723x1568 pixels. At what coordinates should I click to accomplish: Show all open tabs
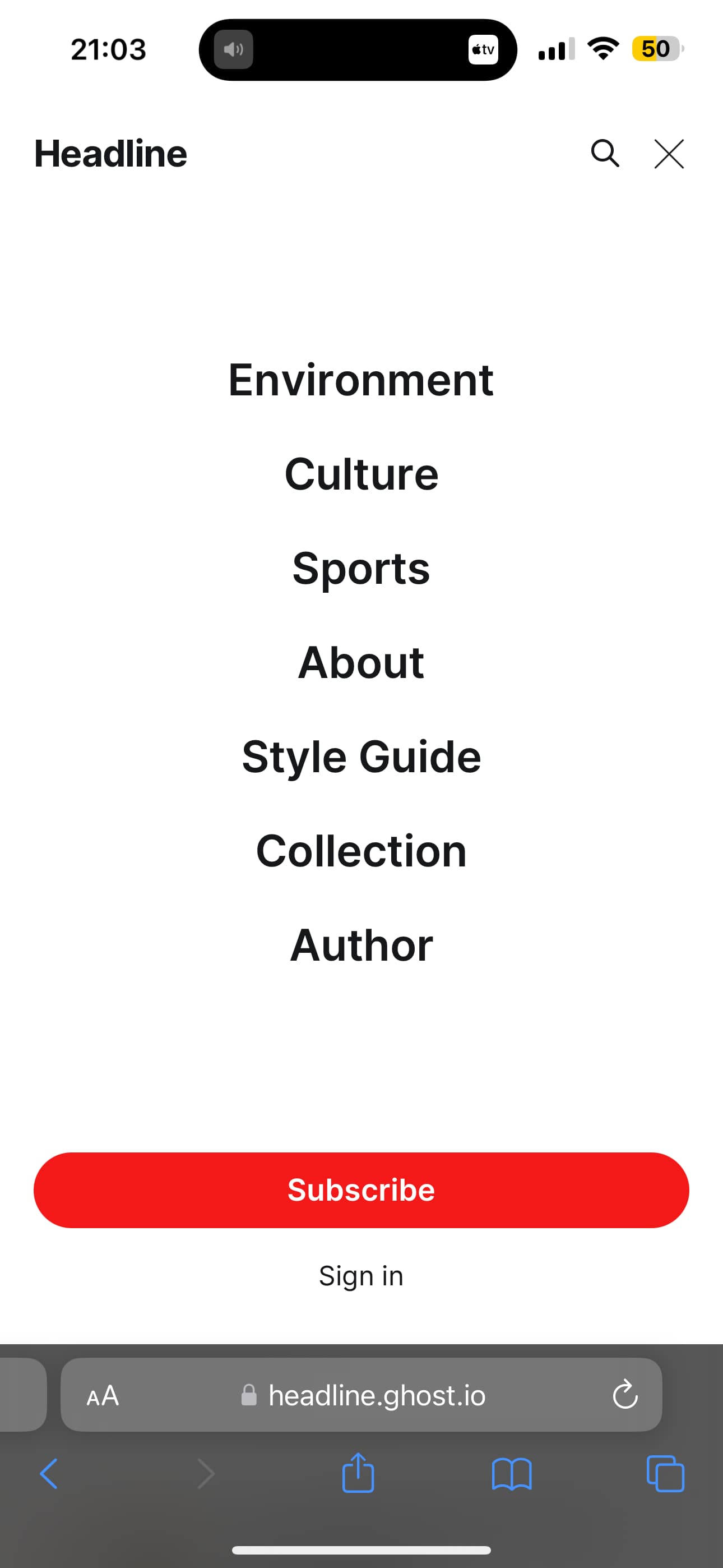click(x=665, y=1474)
